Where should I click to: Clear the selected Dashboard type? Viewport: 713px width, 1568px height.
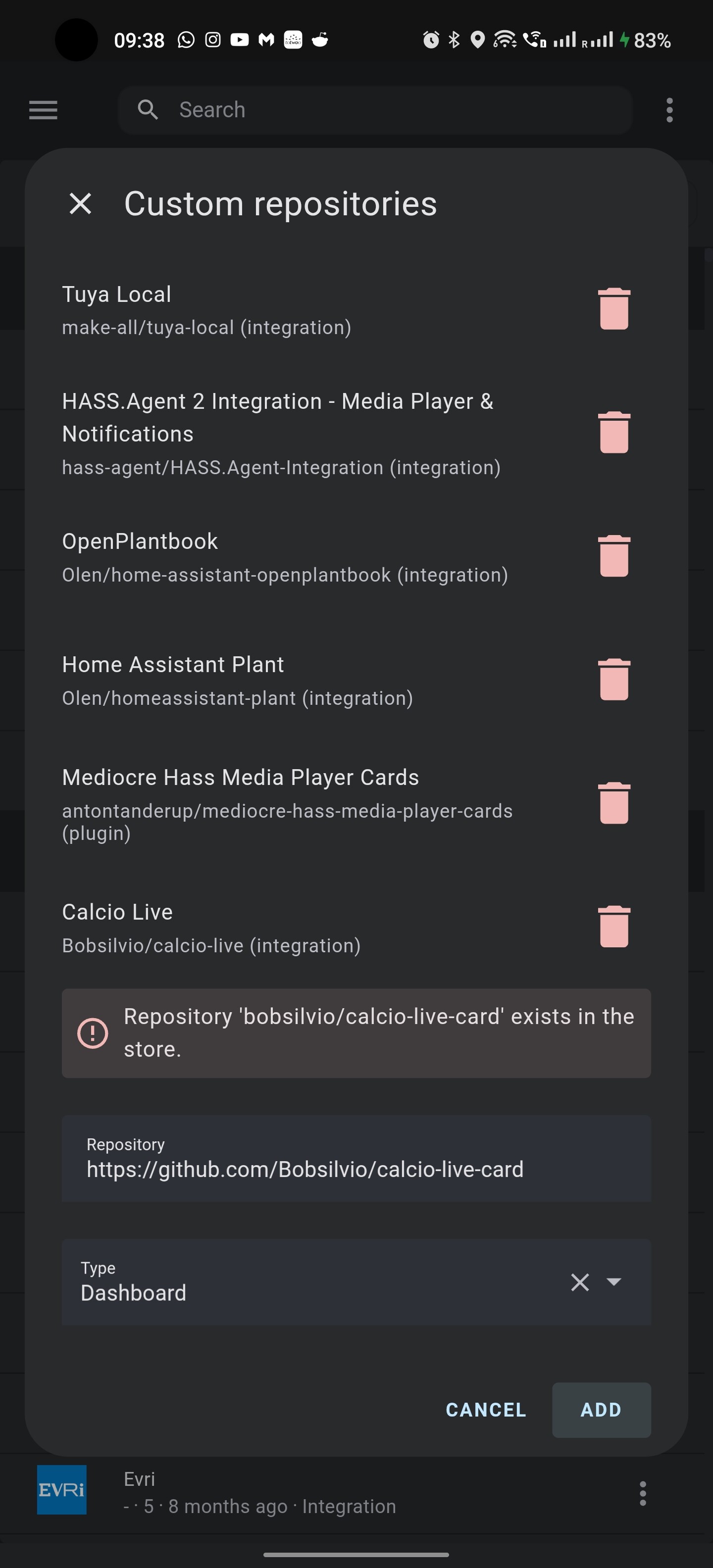click(580, 1282)
